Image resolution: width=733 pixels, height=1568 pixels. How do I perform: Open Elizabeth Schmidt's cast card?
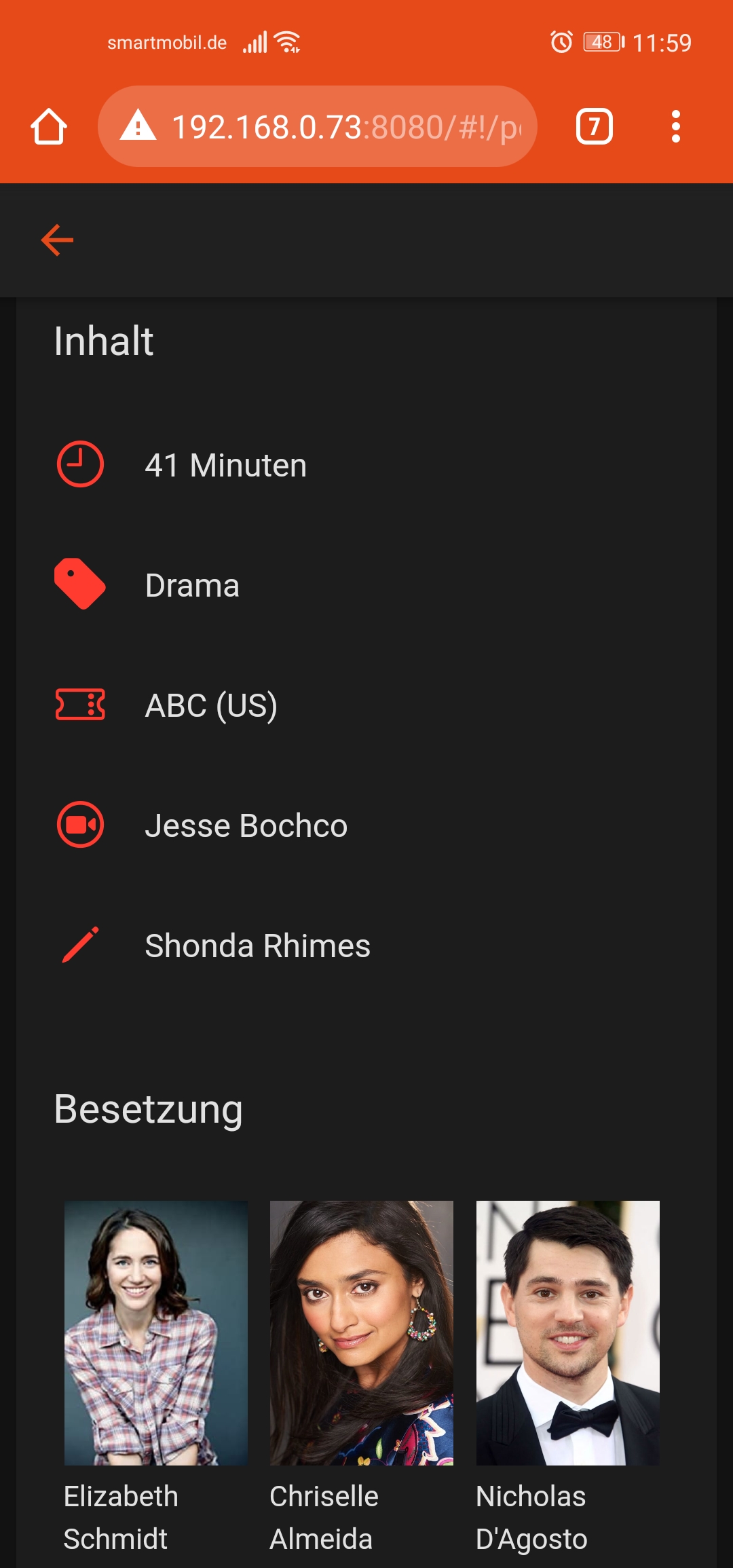point(156,1378)
